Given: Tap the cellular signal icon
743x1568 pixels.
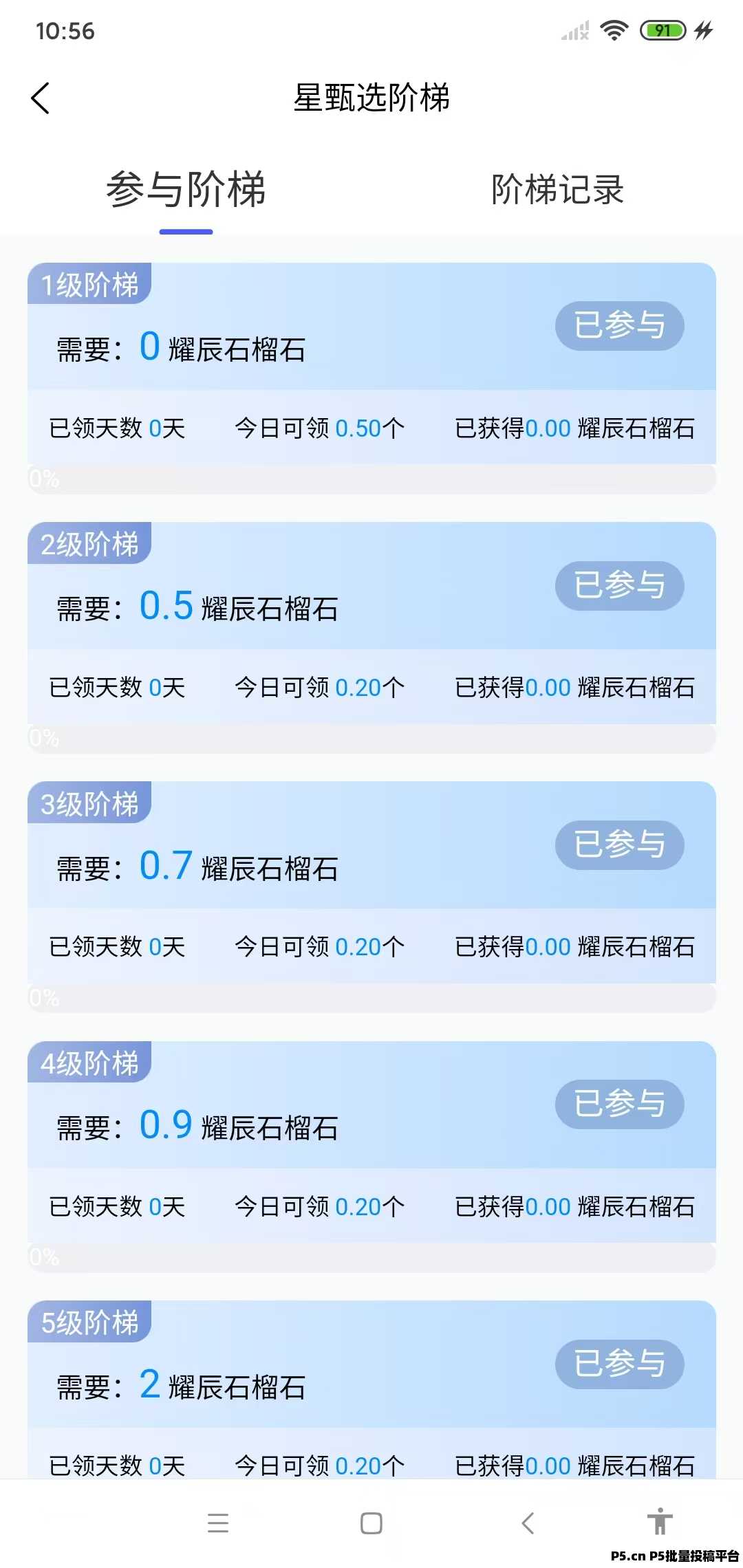Looking at the screenshot, I should tap(572, 29).
